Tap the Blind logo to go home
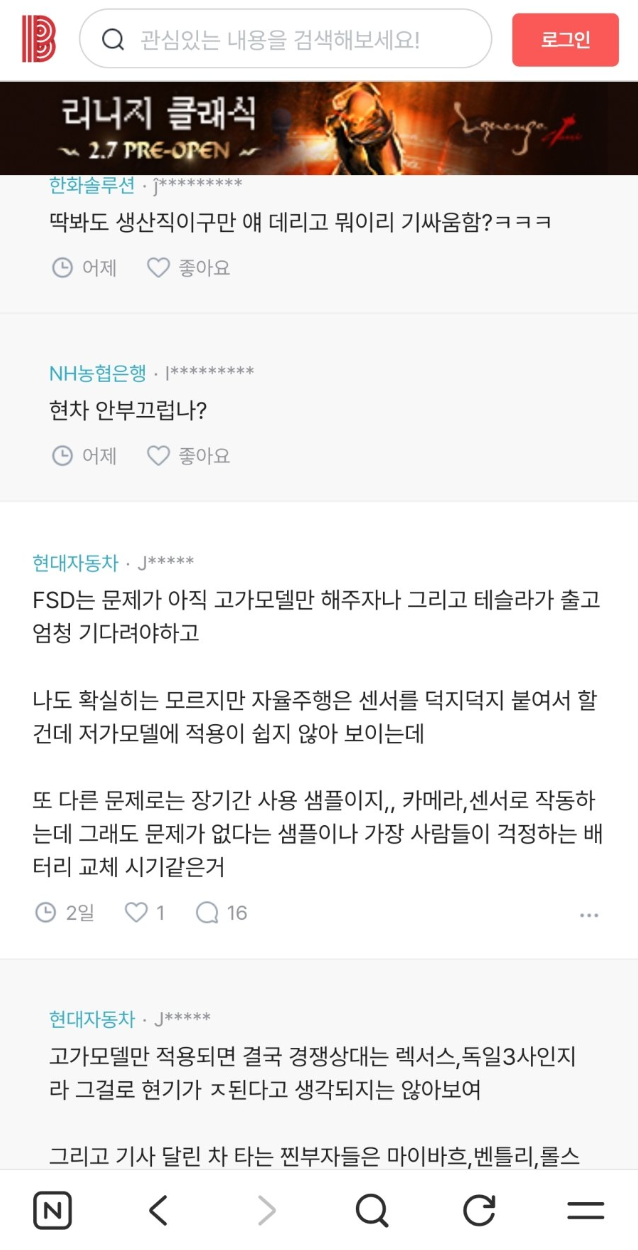 [38, 39]
